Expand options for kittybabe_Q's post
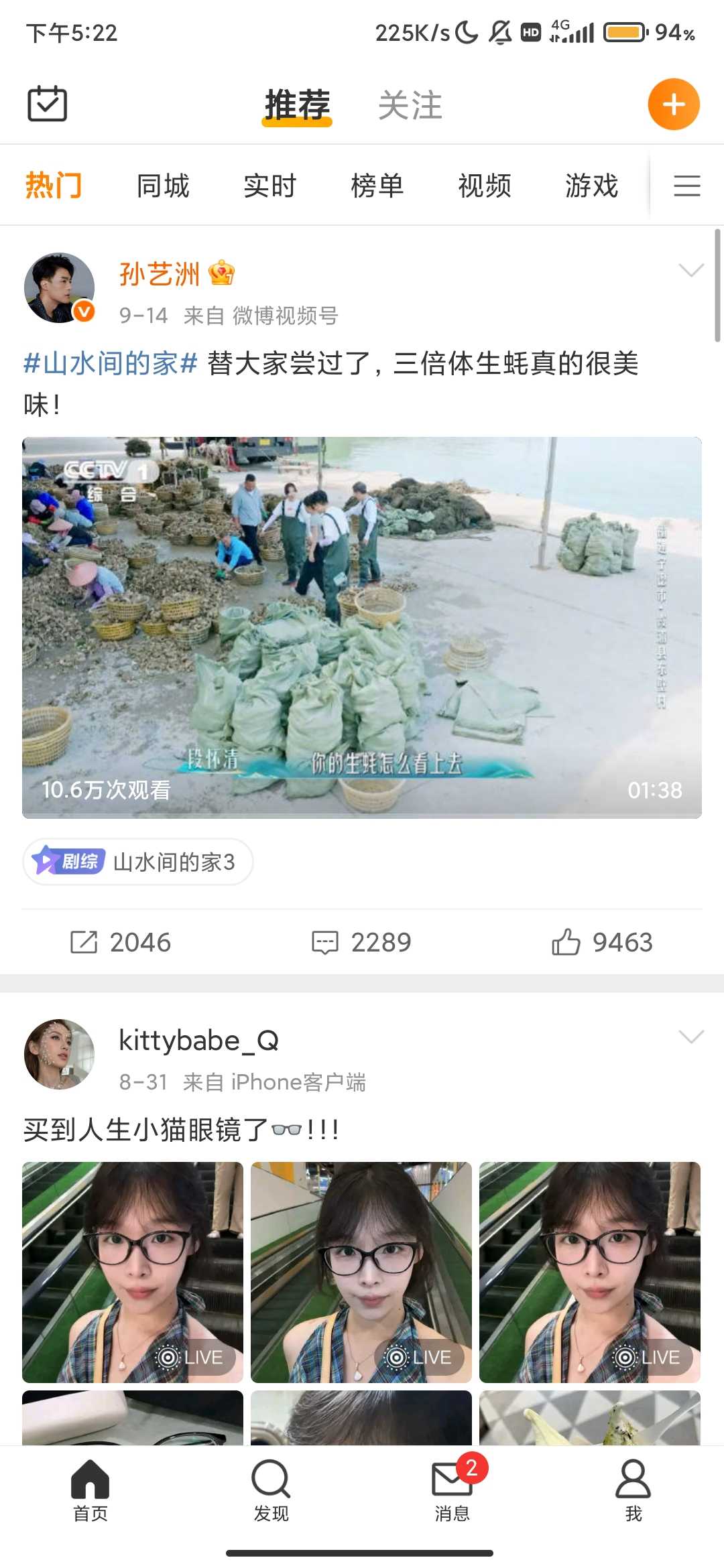Viewport: 724px width, 1568px height. pos(691,1037)
